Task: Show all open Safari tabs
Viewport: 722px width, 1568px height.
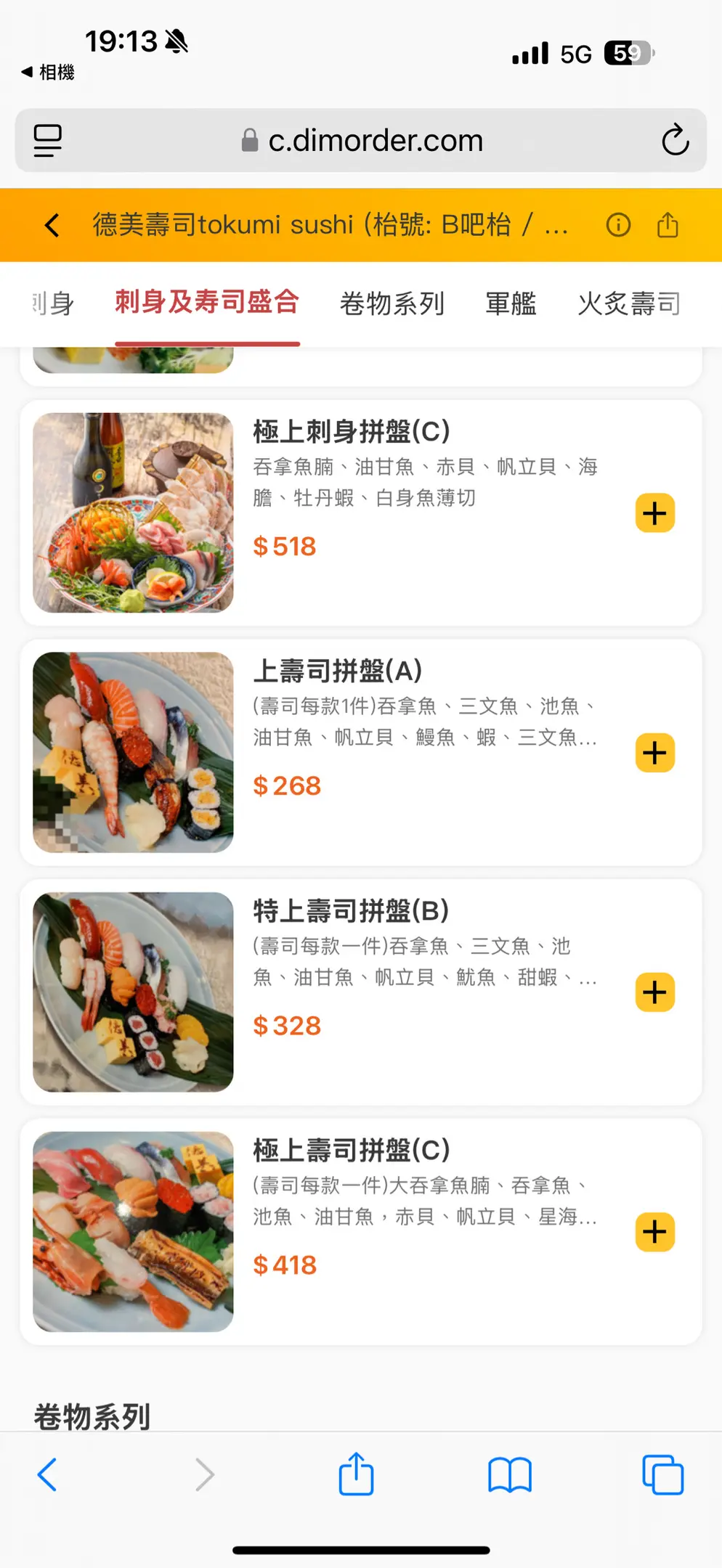Action: point(662,1475)
